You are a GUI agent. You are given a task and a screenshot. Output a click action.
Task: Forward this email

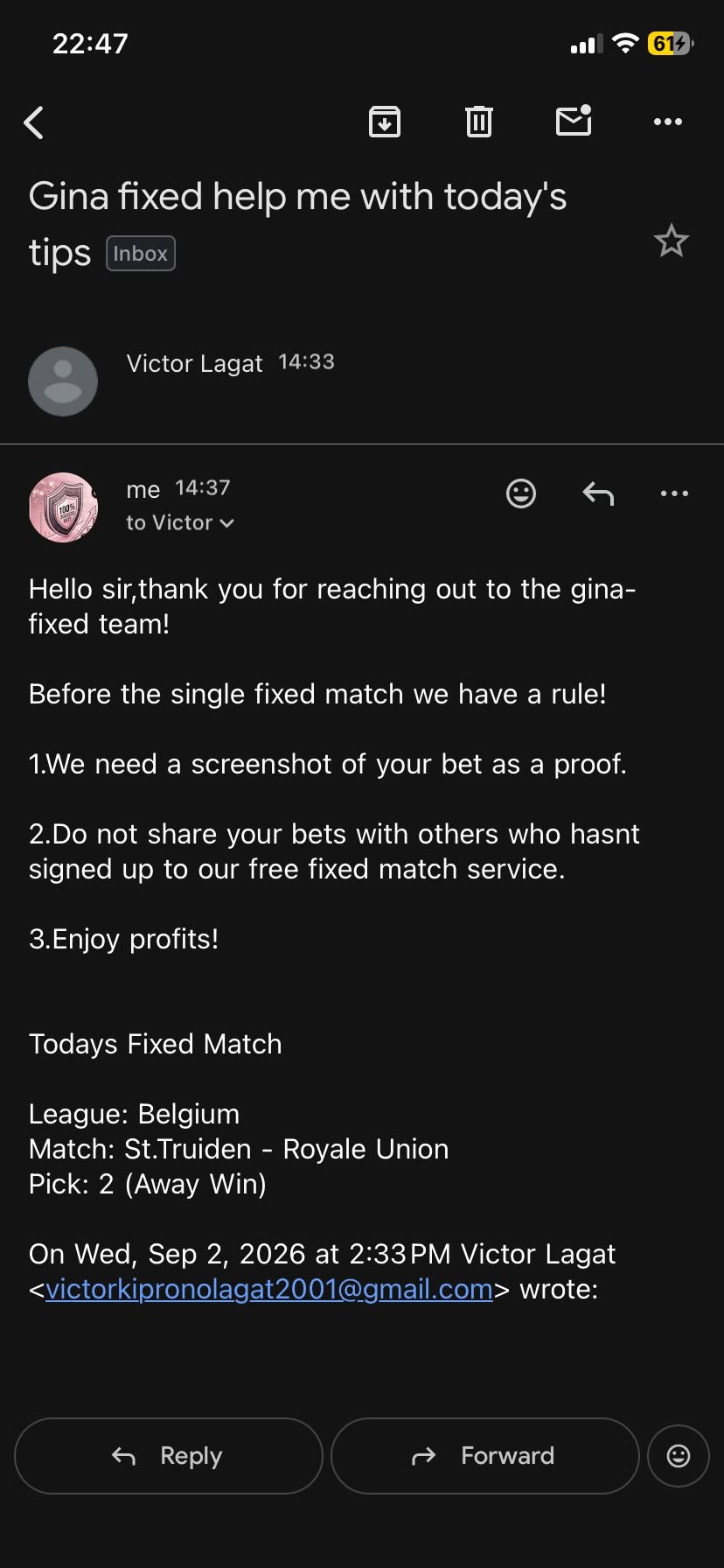[x=485, y=1456]
